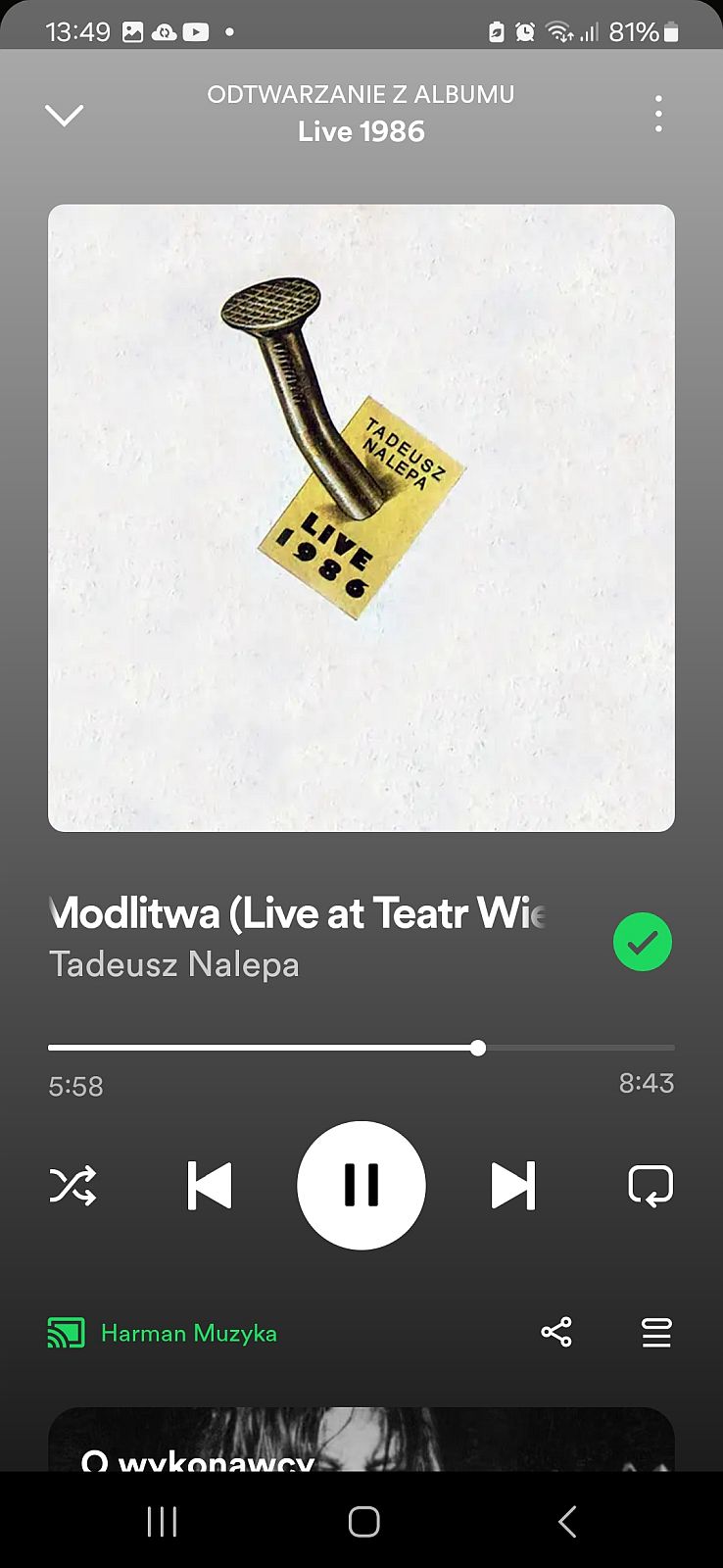Toggle repeat mode
Viewport: 723px width, 1568px height.
(x=651, y=1185)
